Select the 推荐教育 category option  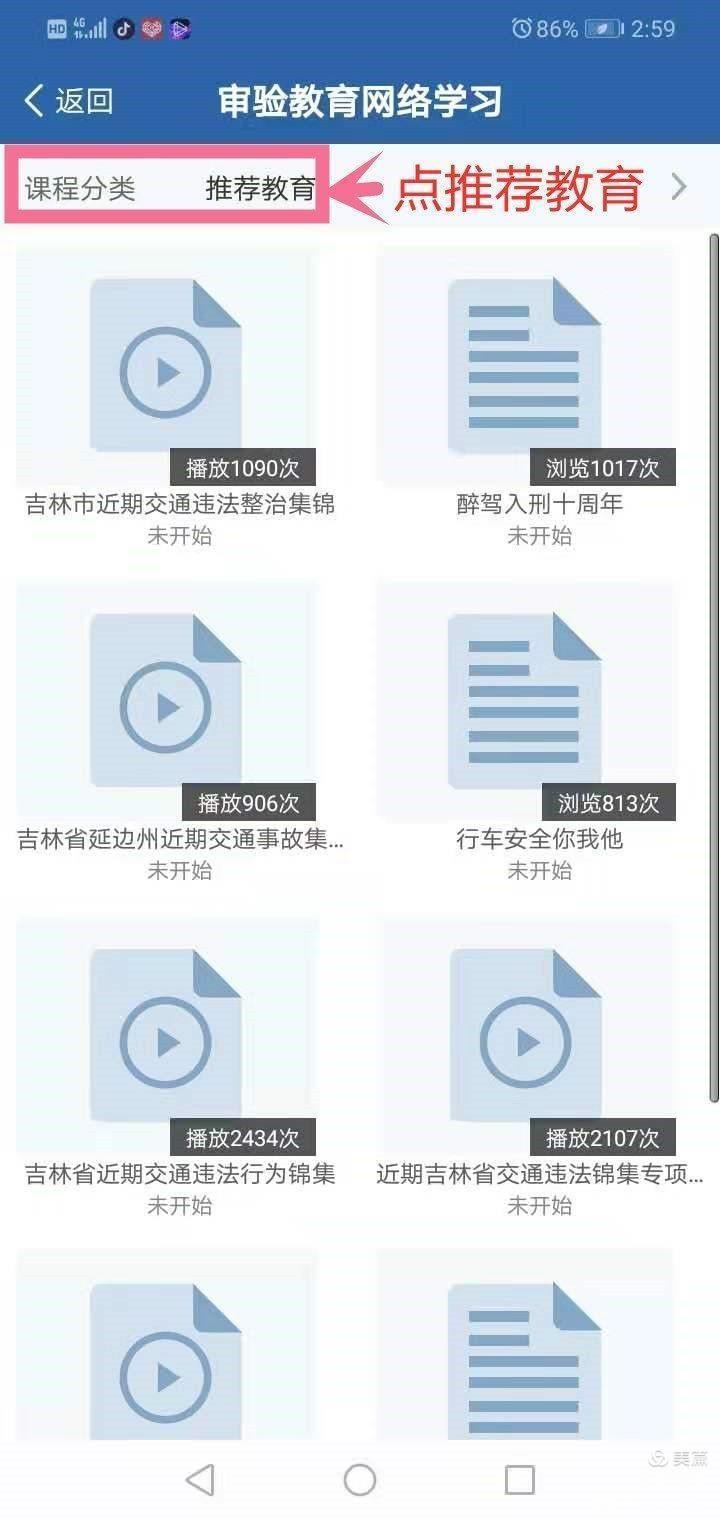[261, 187]
